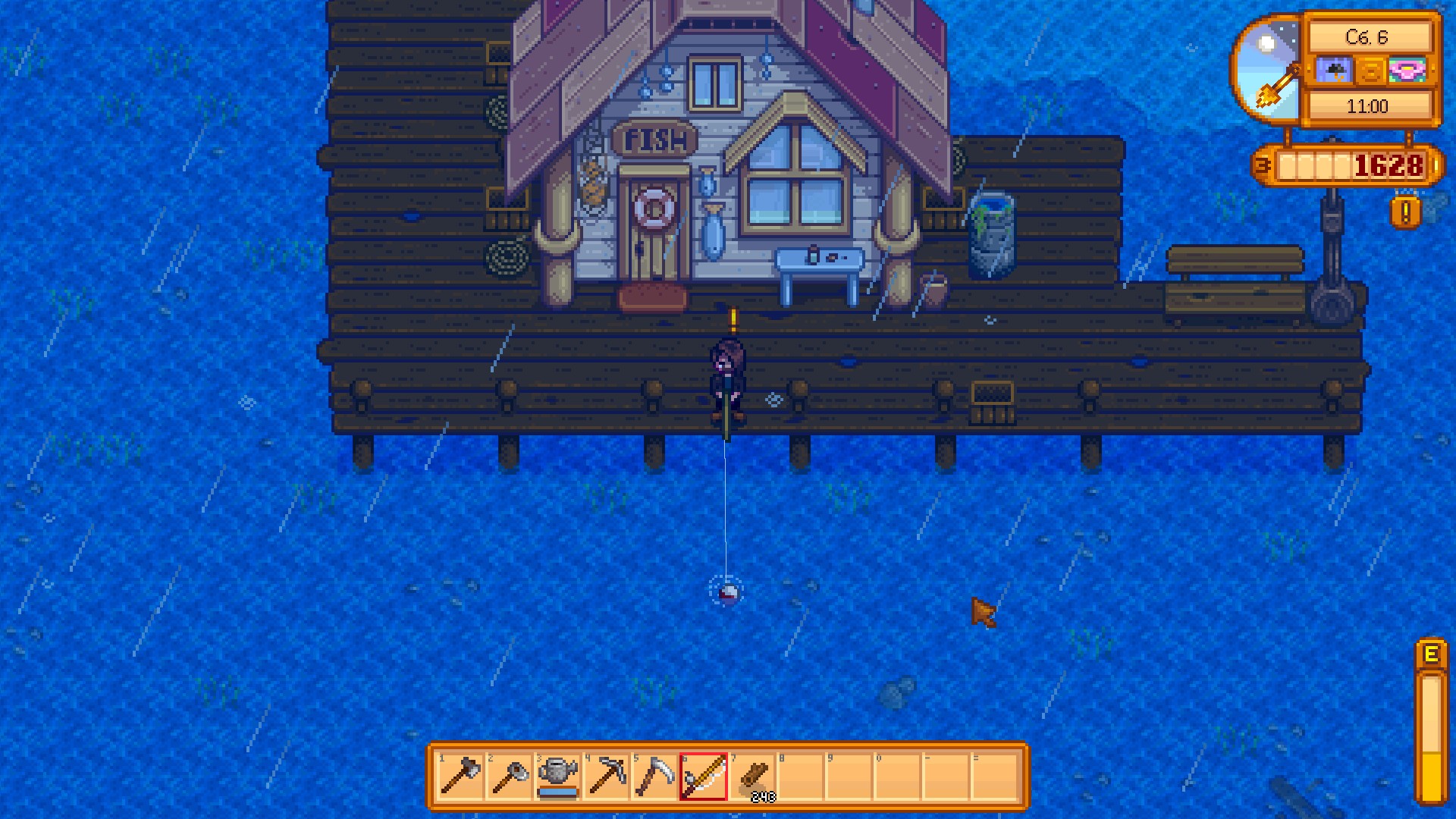Select the wood stack of 248
This screenshot has height=819, width=1456.
(753, 777)
